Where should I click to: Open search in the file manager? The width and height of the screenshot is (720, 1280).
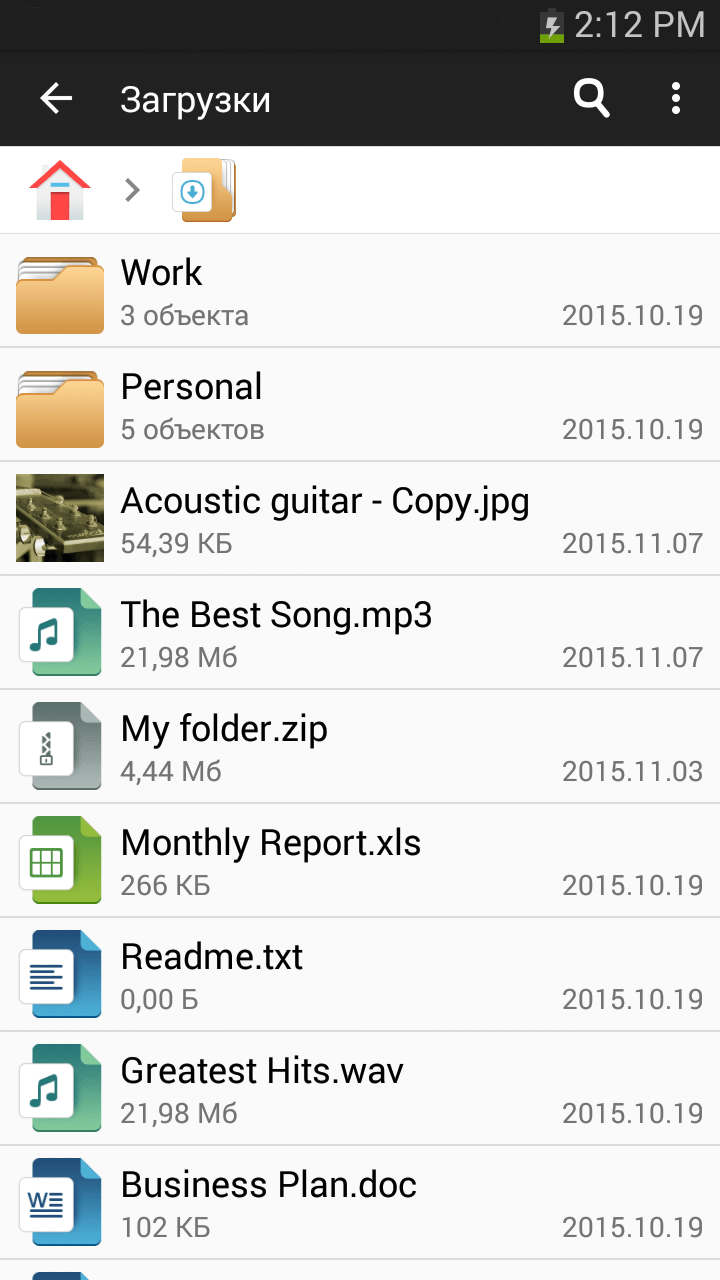pyautogui.click(x=591, y=99)
